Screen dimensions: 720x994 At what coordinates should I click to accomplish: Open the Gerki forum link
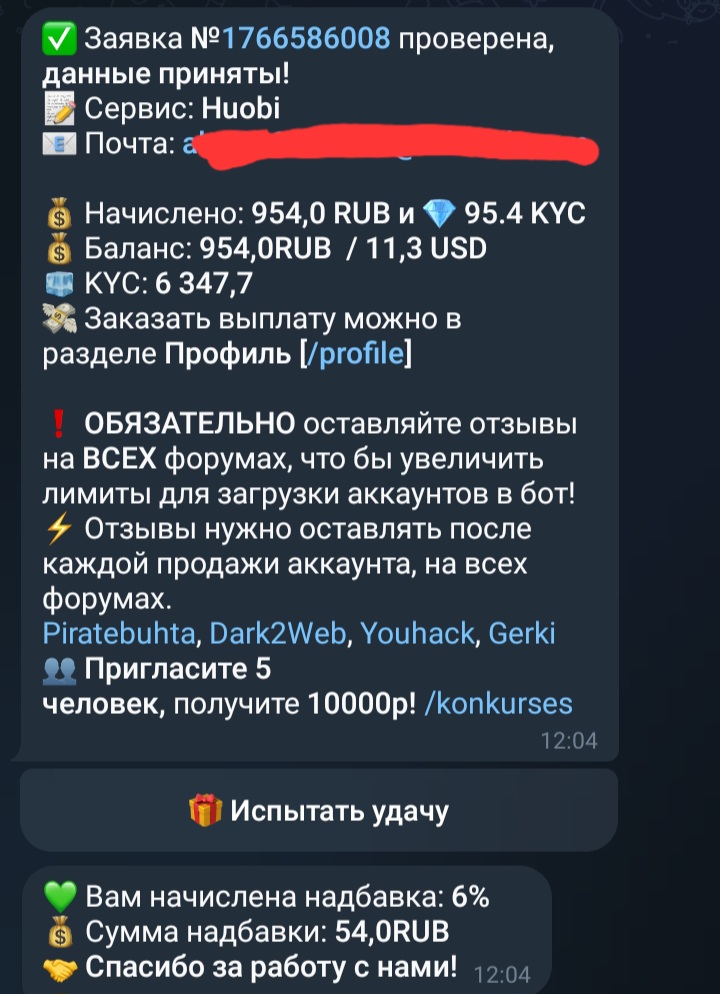[523, 634]
